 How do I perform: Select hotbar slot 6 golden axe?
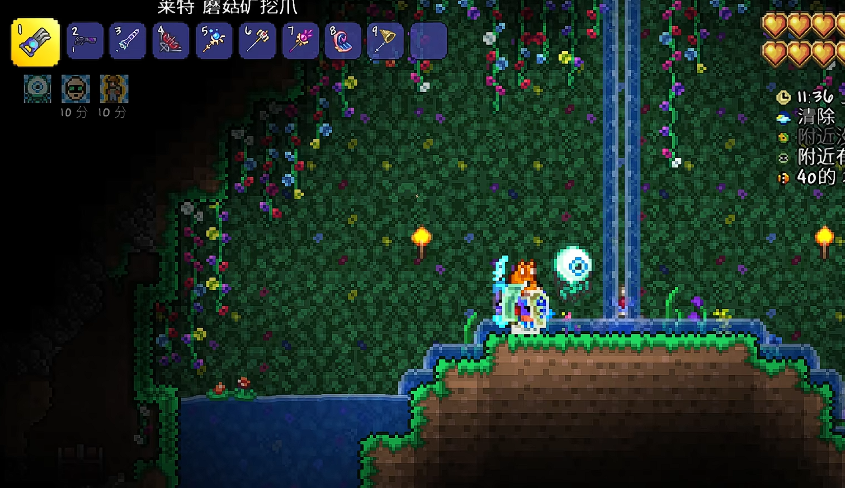257,41
